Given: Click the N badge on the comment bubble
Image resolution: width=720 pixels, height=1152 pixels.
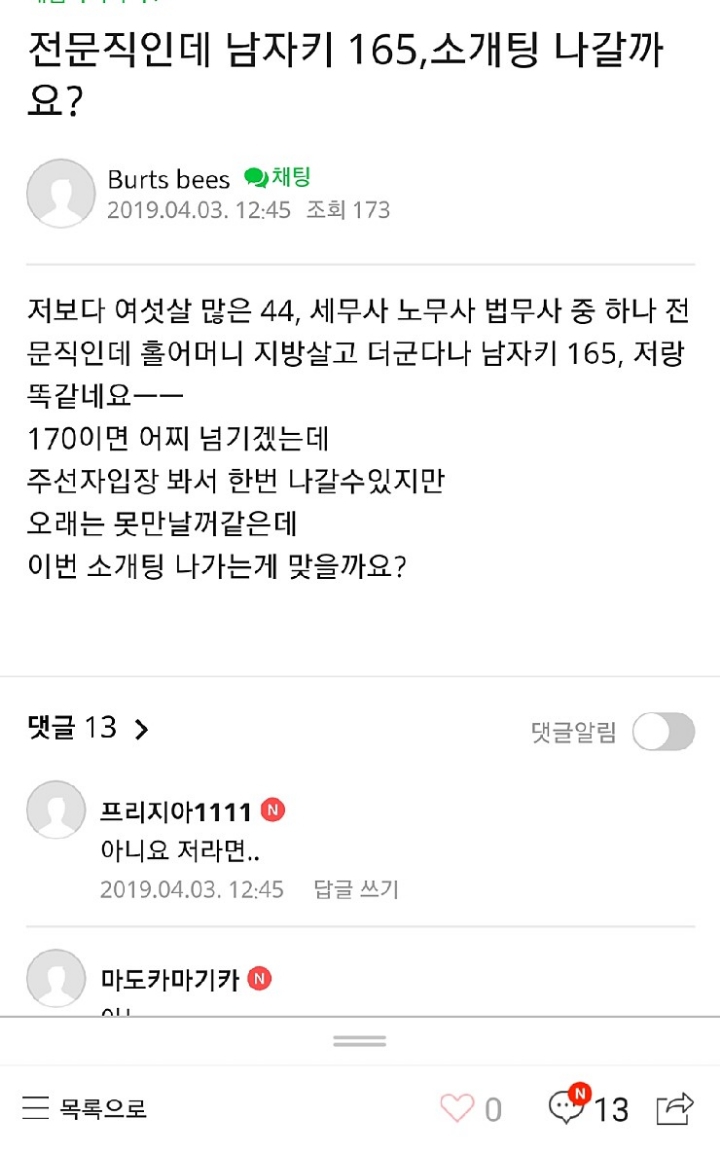Looking at the screenshot, I should click(582, 1092).
